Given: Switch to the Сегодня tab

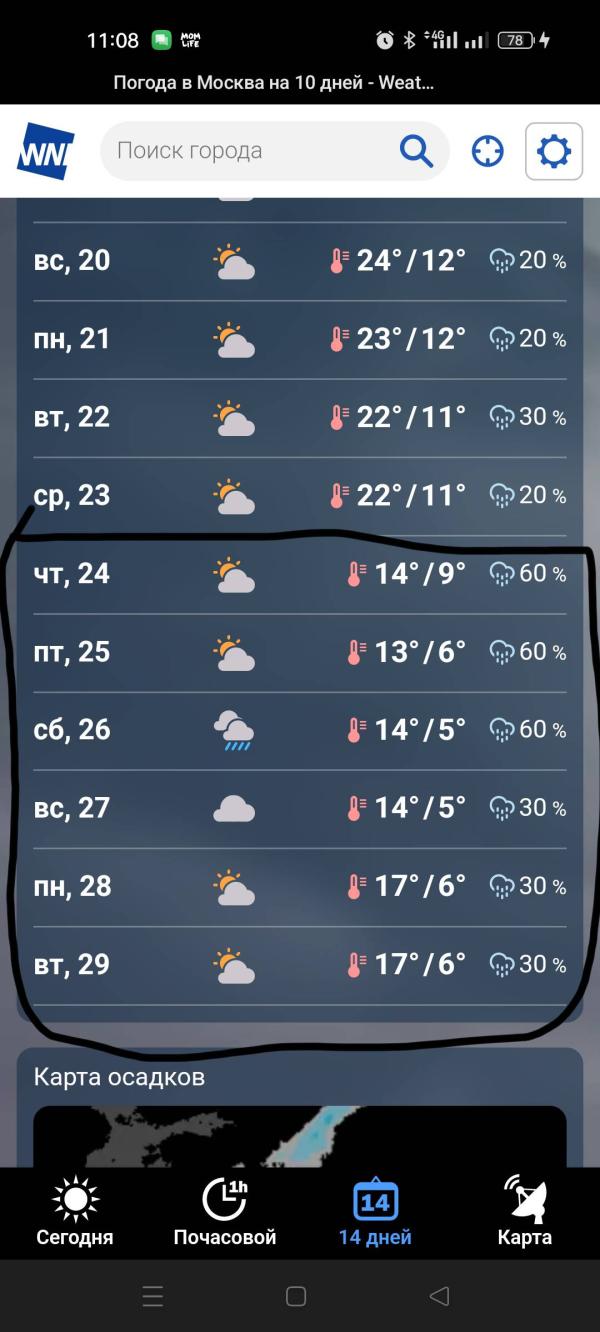Looking at the screenshot, I should click(75, 1211).
